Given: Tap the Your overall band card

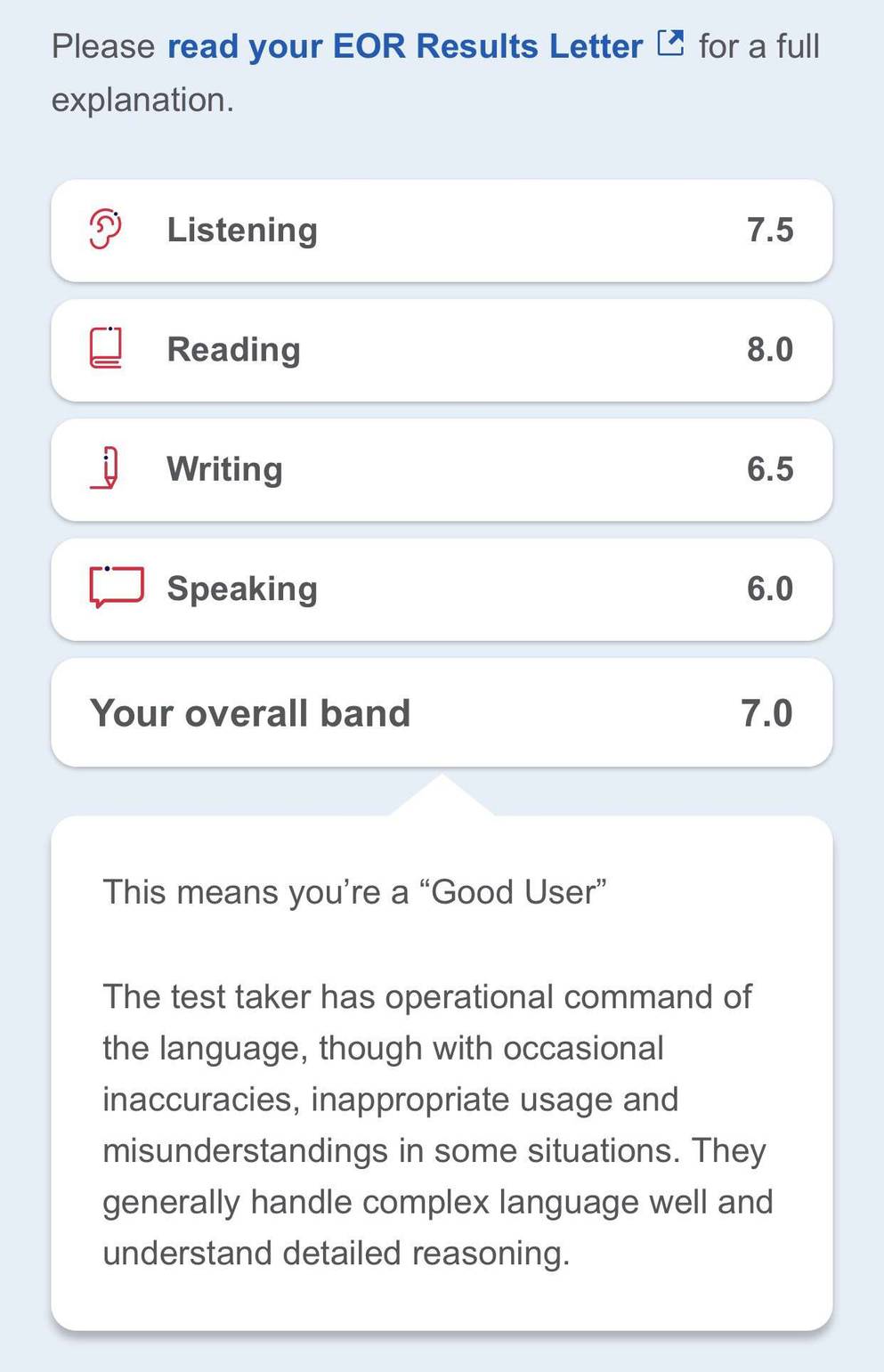Looking at the screenshot, I should coord(442,713).
